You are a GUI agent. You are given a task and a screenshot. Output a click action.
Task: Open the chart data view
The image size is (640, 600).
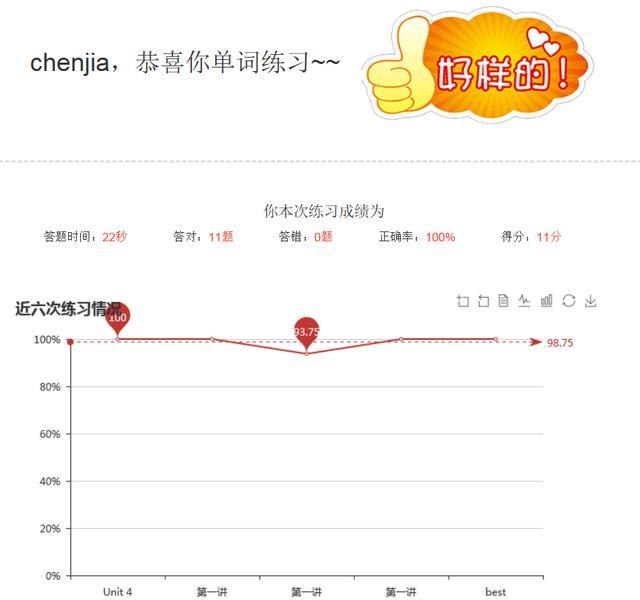(x=504, y=301)
